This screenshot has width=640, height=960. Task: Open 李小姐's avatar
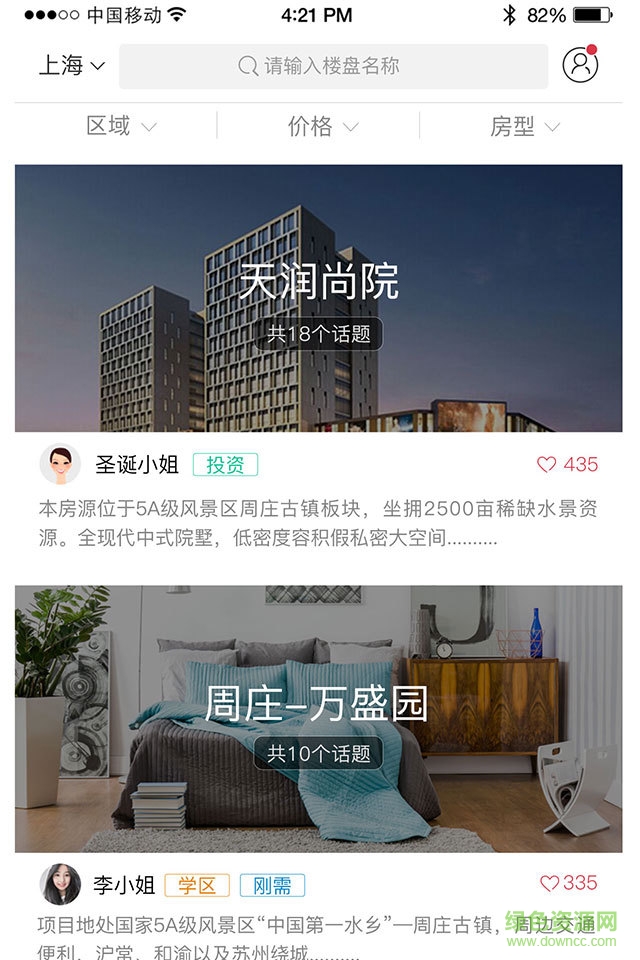click(x=60, y=884)
